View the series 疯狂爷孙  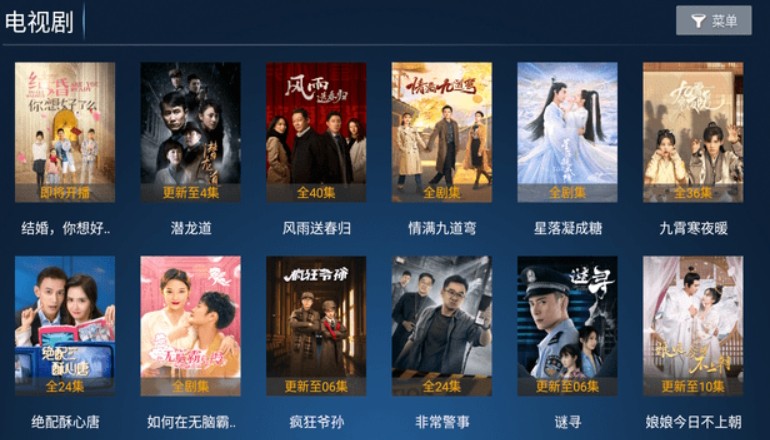pos(316,326)
